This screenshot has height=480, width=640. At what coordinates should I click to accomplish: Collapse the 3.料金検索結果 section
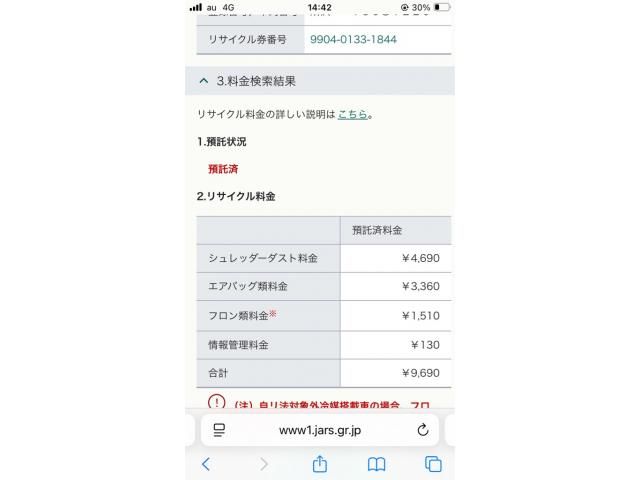(x=205, y=81)
